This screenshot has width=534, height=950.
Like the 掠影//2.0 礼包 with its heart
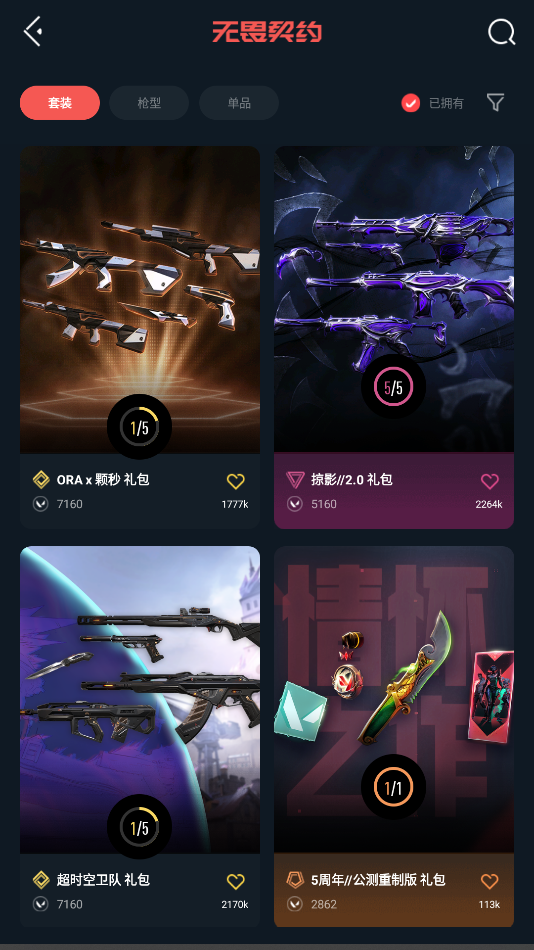pos(490,481)
